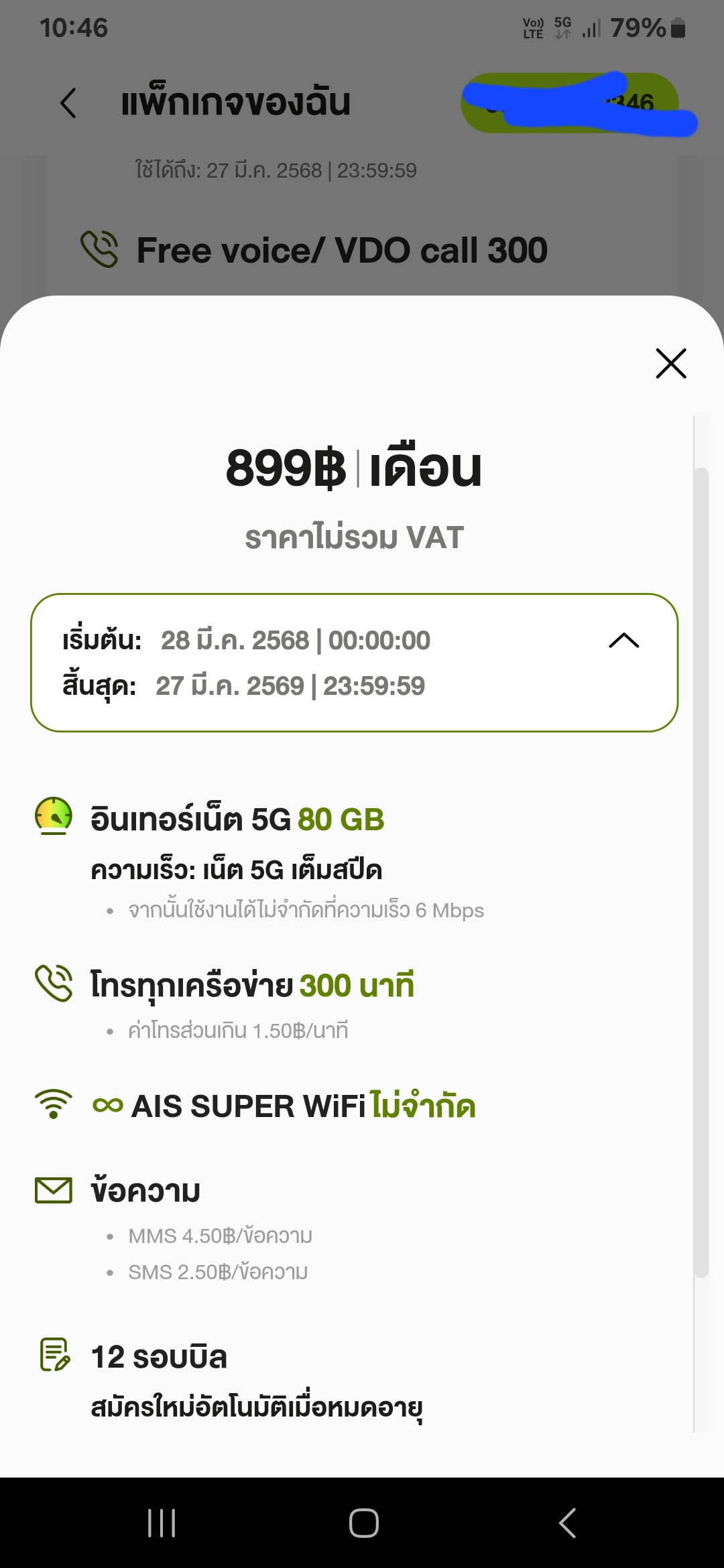Close the package details sheet
Screen dimensions: 724x1568
click(x=671, y=363)
